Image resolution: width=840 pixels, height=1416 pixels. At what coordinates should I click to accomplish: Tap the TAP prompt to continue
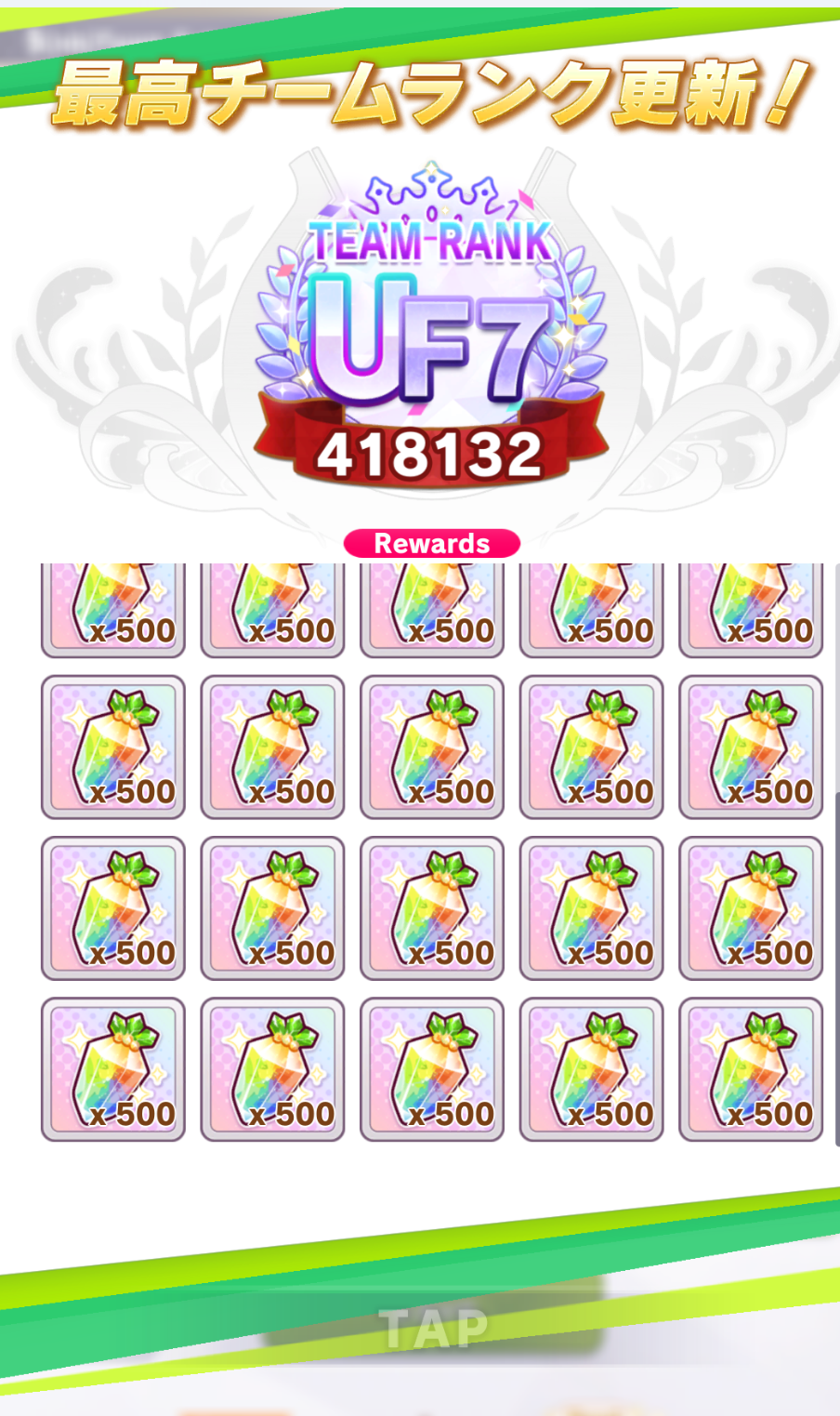(433, 1328)
